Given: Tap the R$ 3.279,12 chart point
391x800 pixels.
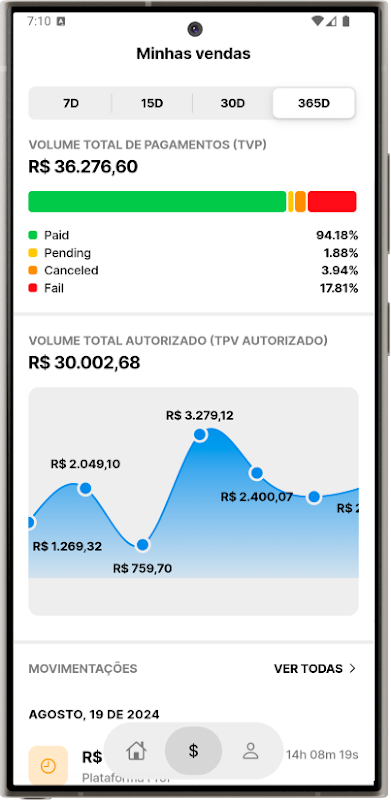Looking at the screenshot, I should click(200, 435).
